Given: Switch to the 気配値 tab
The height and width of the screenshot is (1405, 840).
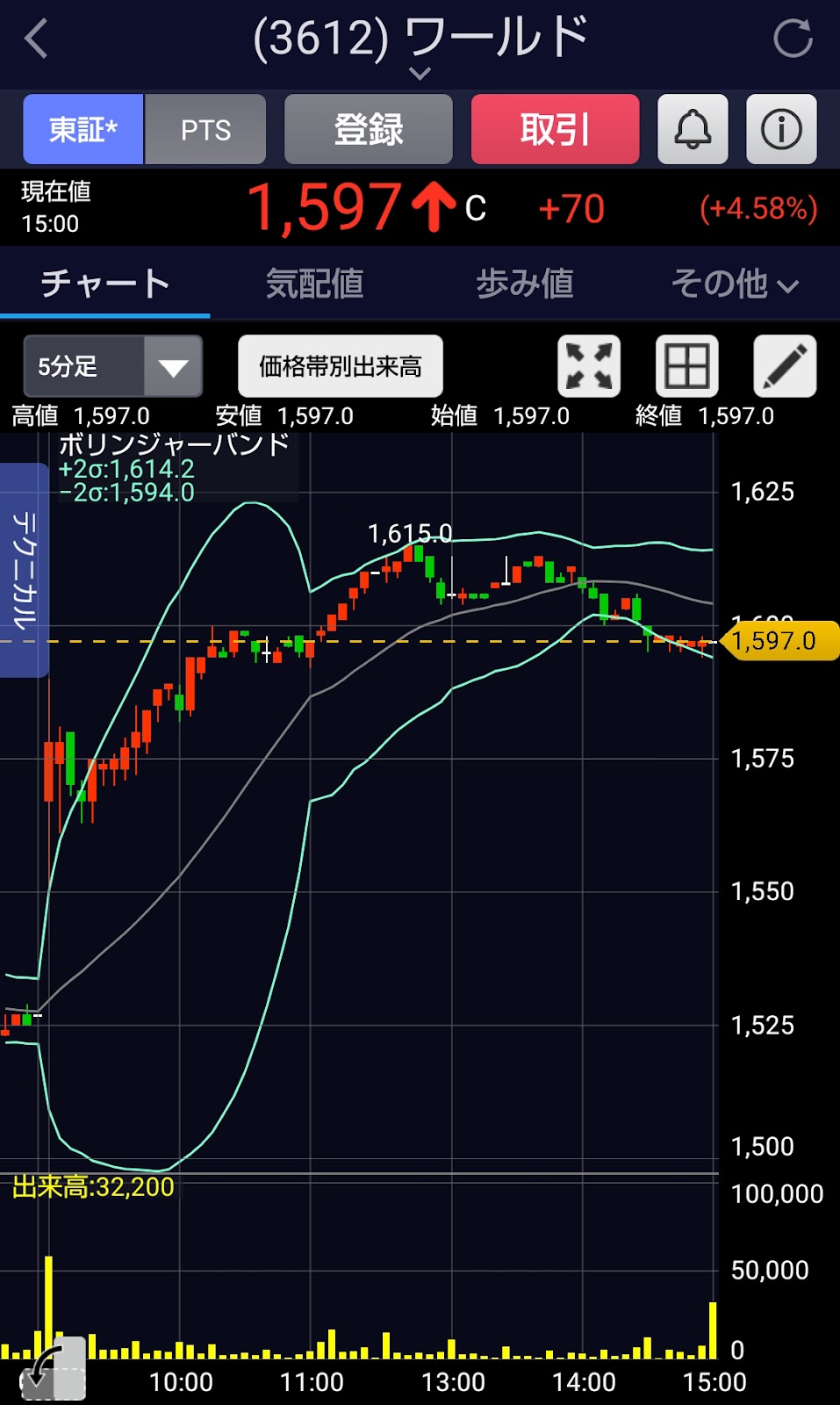Looking at the screenshot, I should tap(314, 284).
